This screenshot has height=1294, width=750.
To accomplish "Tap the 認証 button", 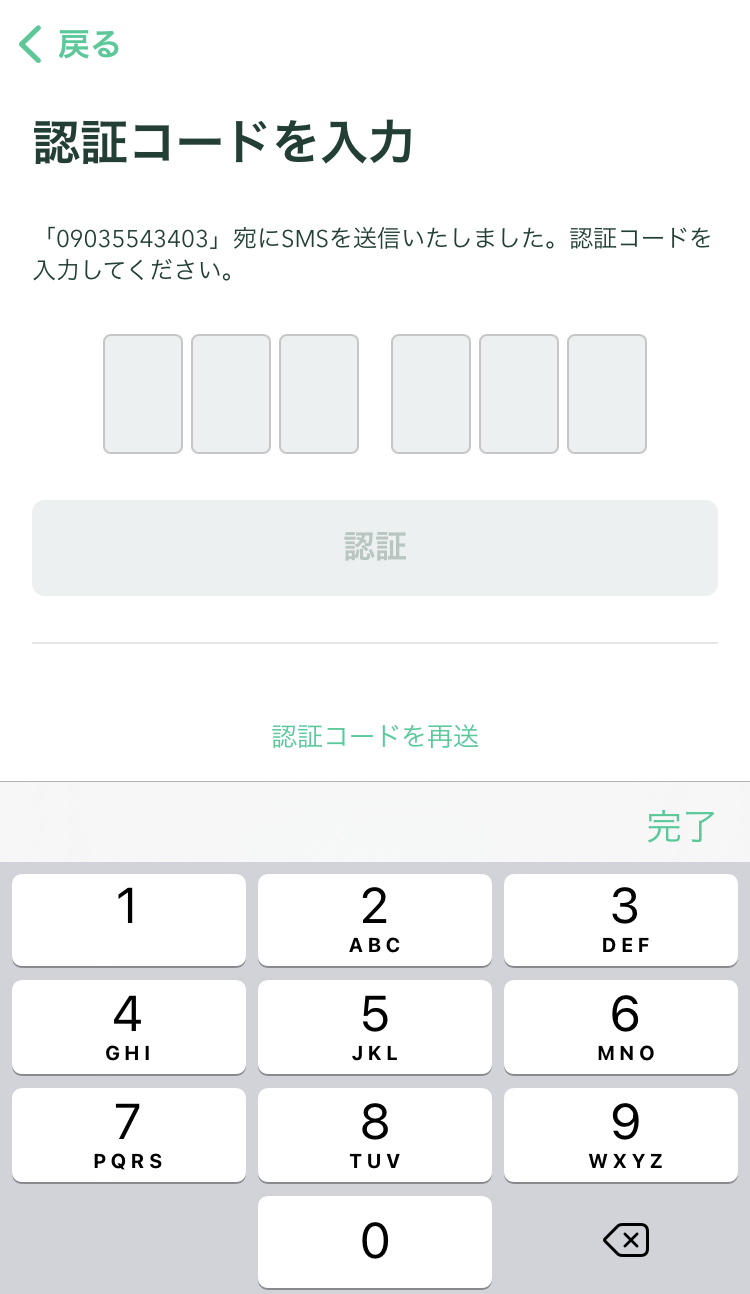I will tap(375, 548).
